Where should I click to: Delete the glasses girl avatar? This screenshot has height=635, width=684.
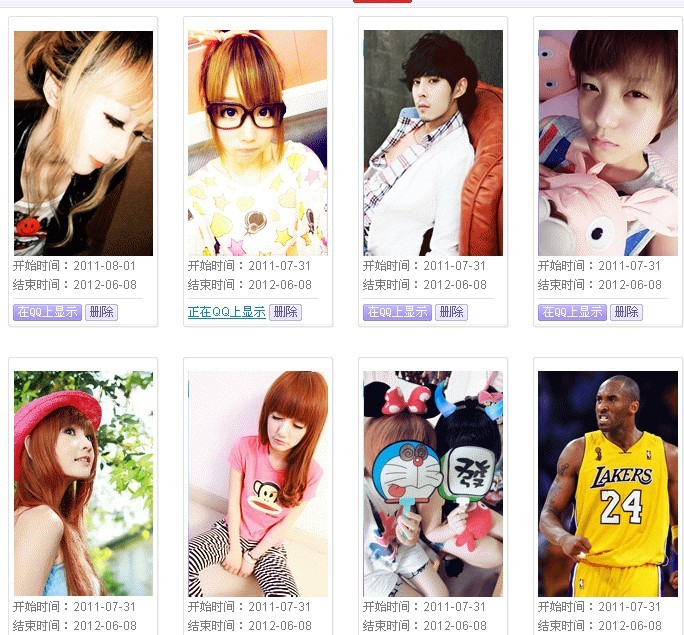click(285, 312)
